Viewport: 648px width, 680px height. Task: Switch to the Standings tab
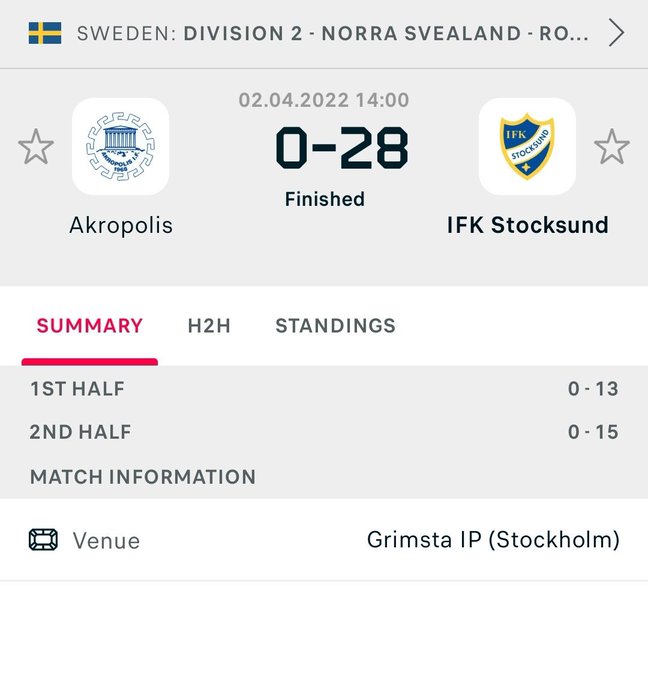335,326
